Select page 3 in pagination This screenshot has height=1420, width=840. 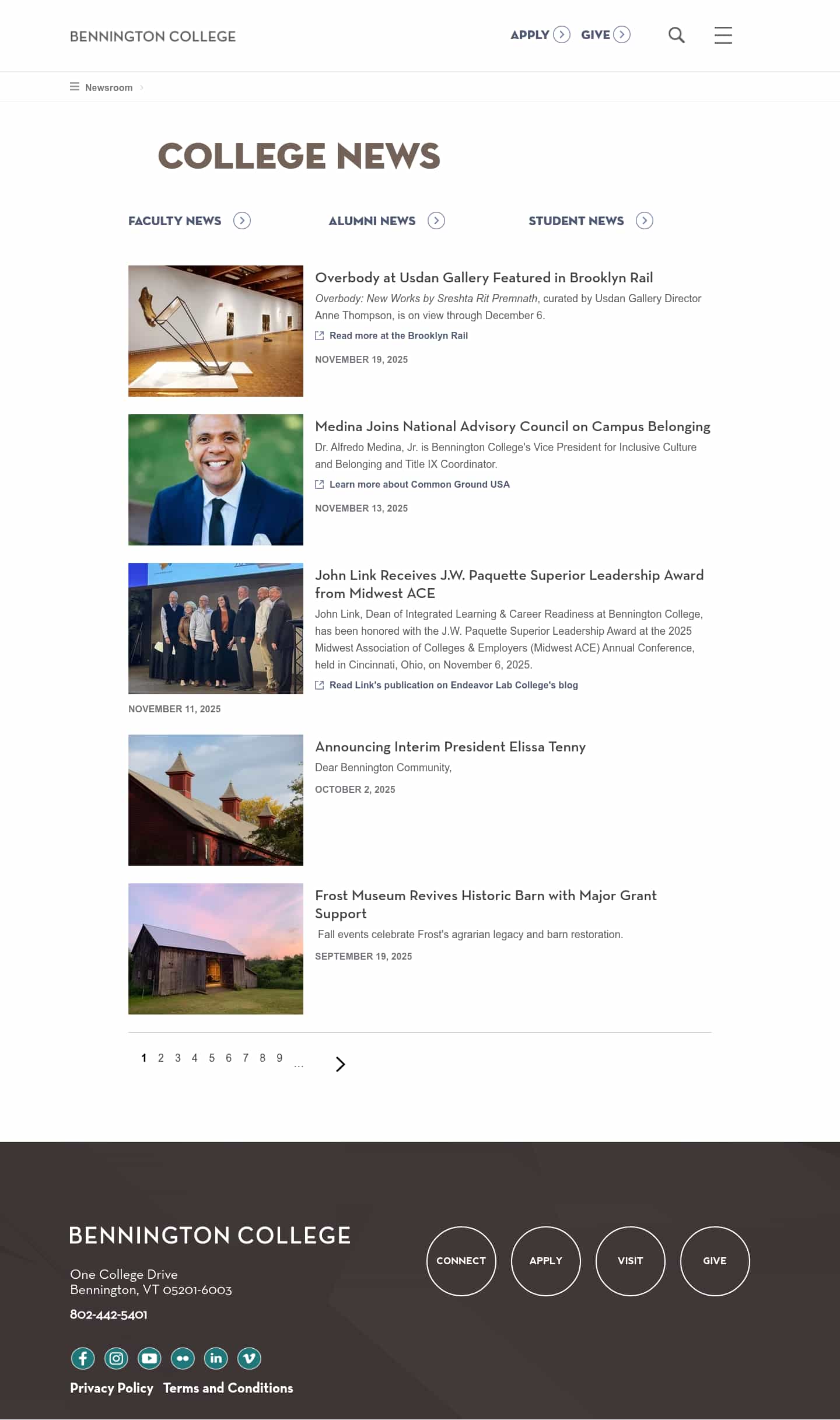pyautogui.click(x=177, y=1058)
